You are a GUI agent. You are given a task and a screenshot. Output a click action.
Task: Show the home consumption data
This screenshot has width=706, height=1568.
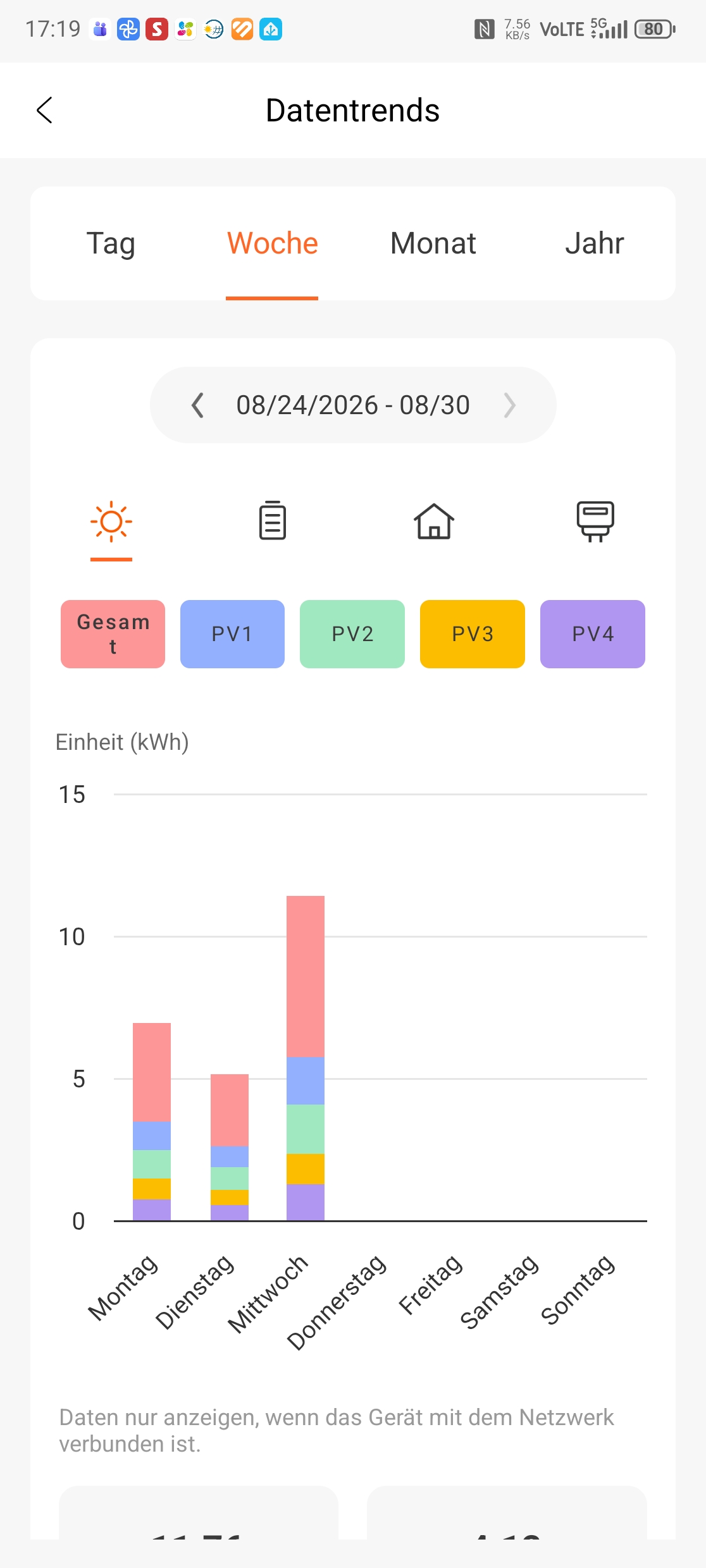[x=434, y=521]
